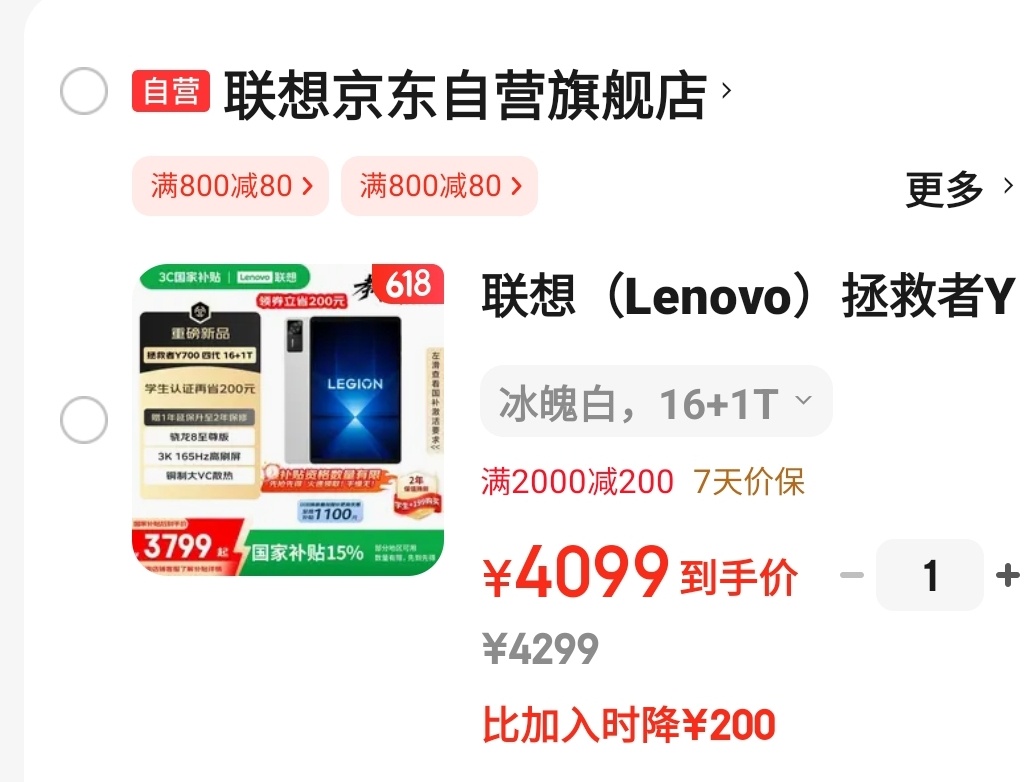Claim the first 满800减80 coupon

point(230,186)
